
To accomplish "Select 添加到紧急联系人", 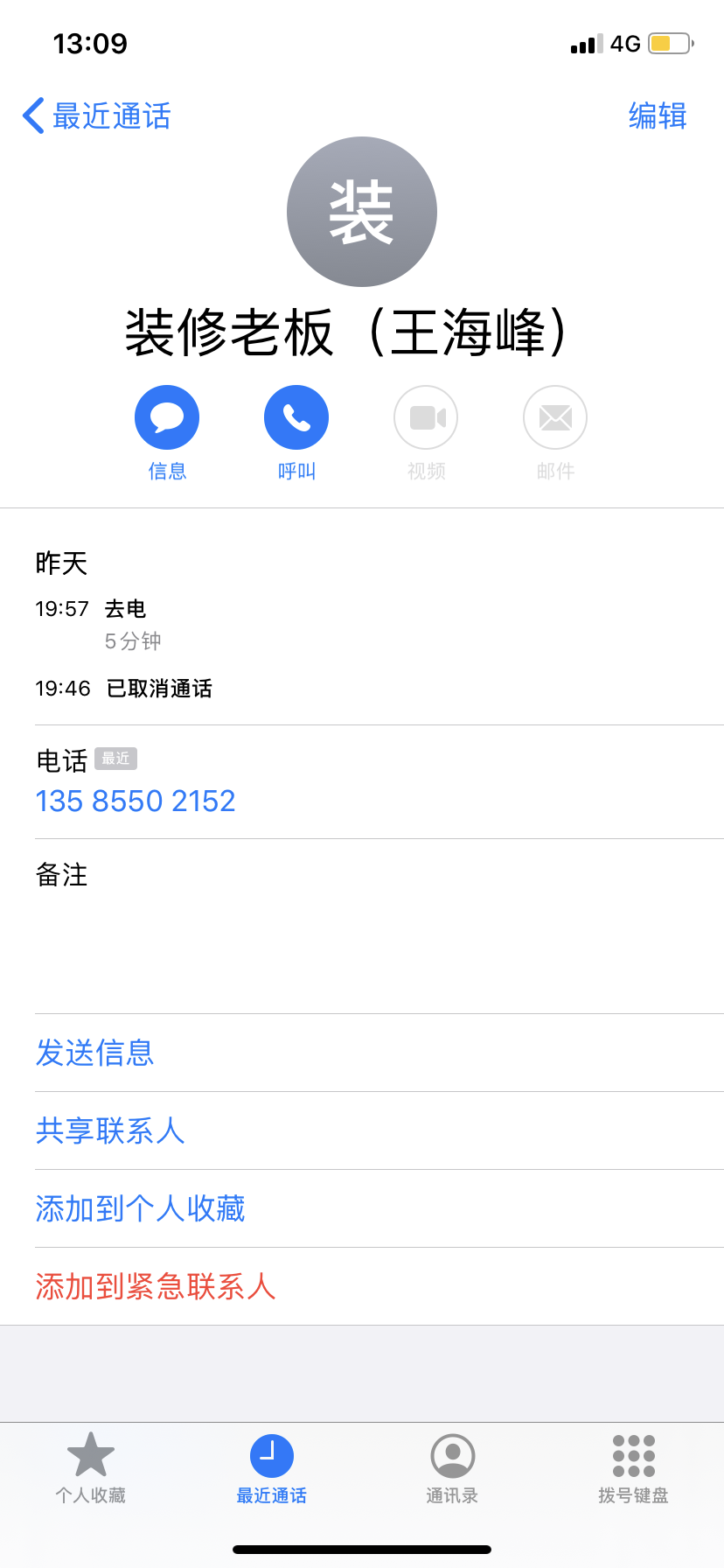I will point(156,1286).
